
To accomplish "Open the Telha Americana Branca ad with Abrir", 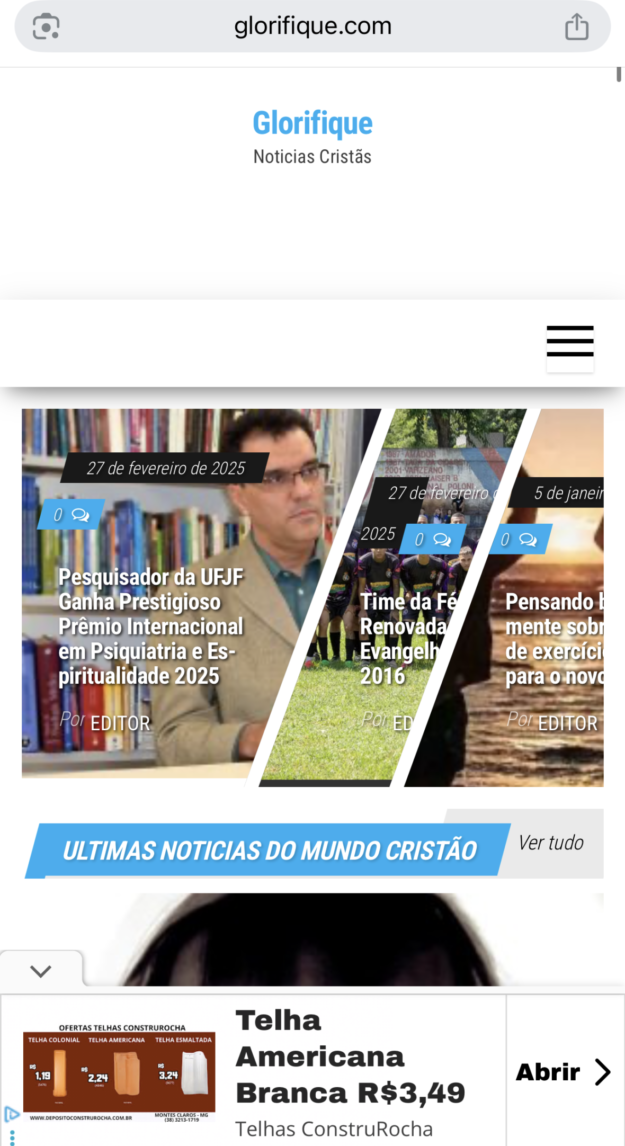I will pyautogui.click(x=564, y=1072).
